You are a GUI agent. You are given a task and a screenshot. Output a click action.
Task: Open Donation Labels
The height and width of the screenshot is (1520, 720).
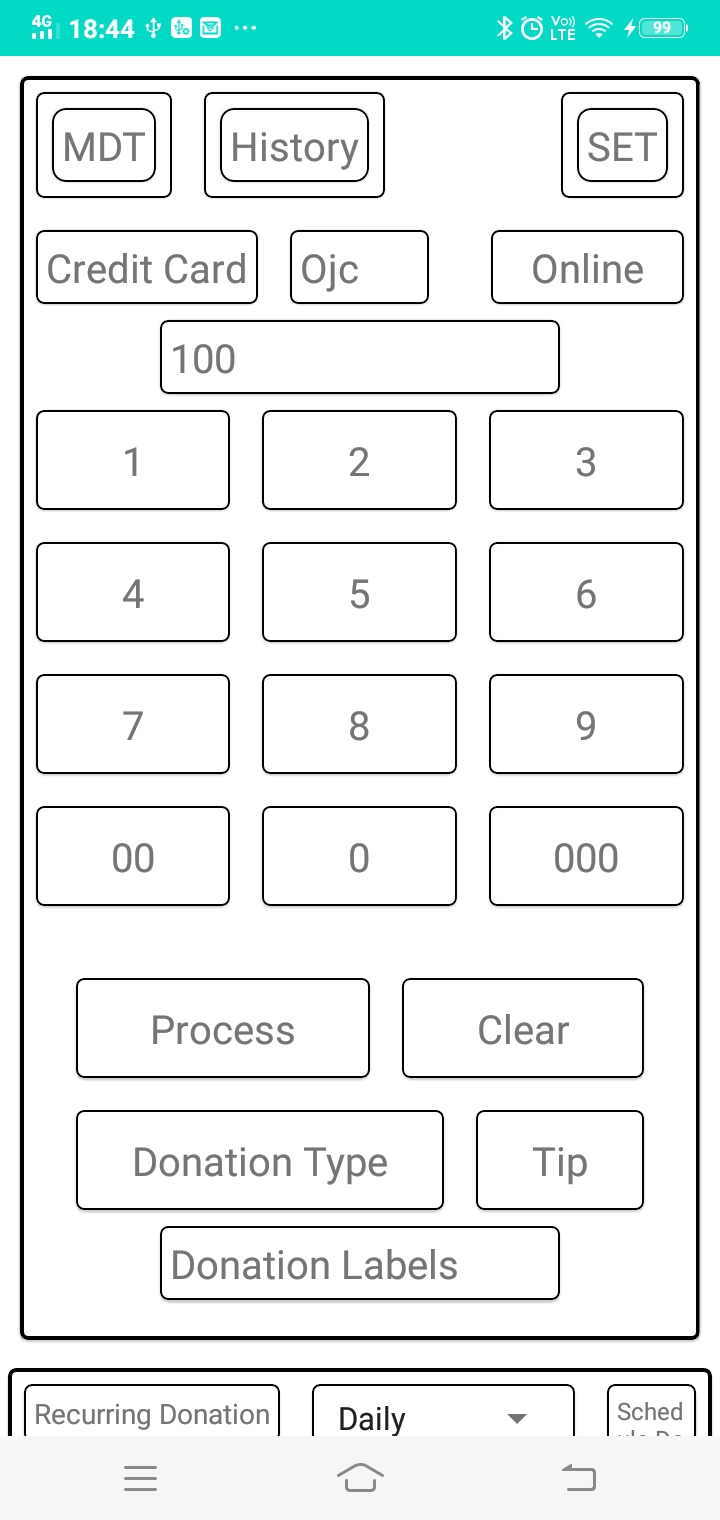click(359, 1264)
